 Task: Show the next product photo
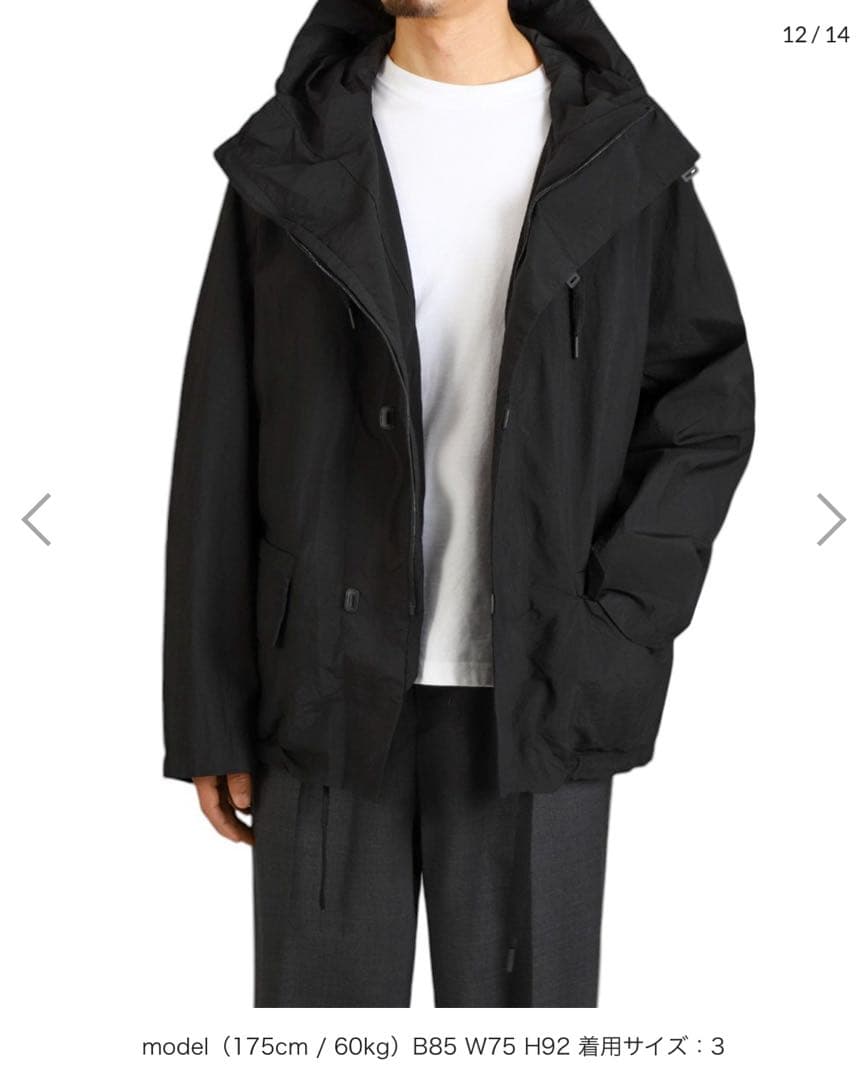point(831,519)
